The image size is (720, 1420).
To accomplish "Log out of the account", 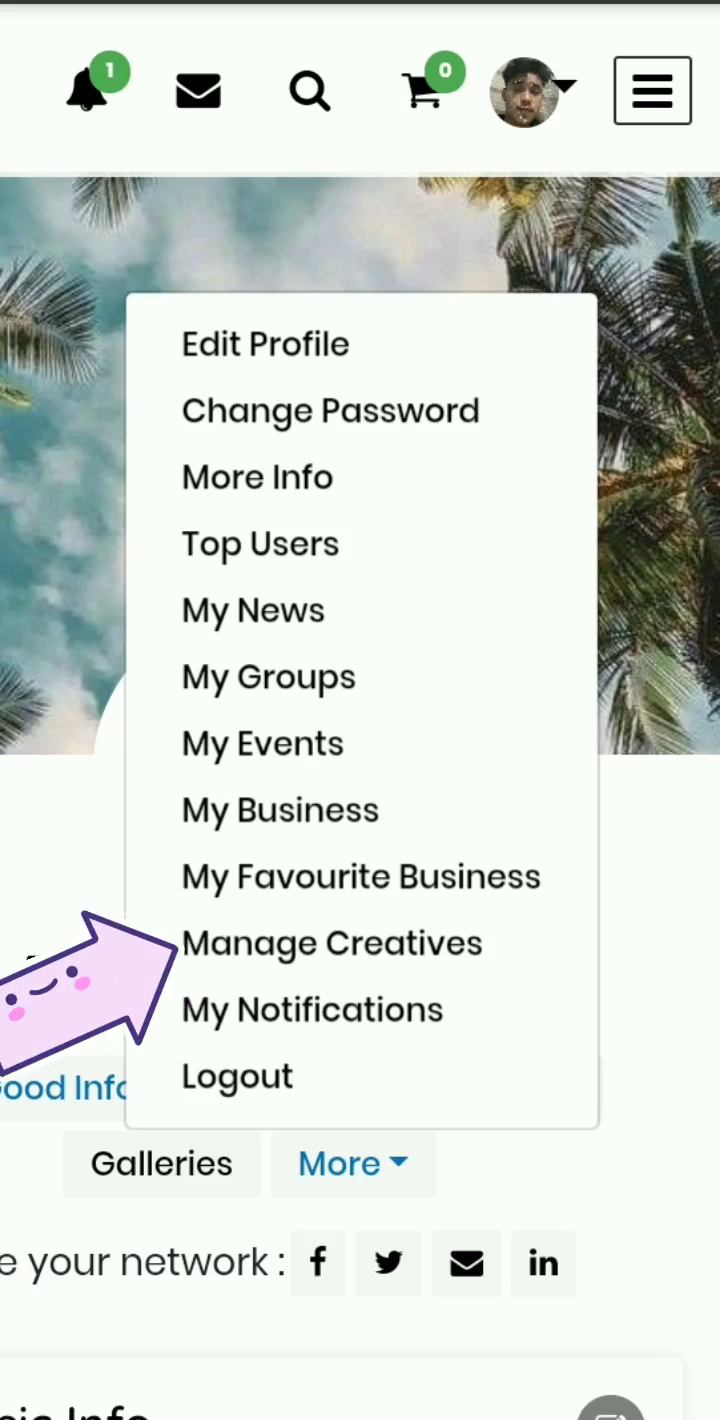I will coord(237,1076).
